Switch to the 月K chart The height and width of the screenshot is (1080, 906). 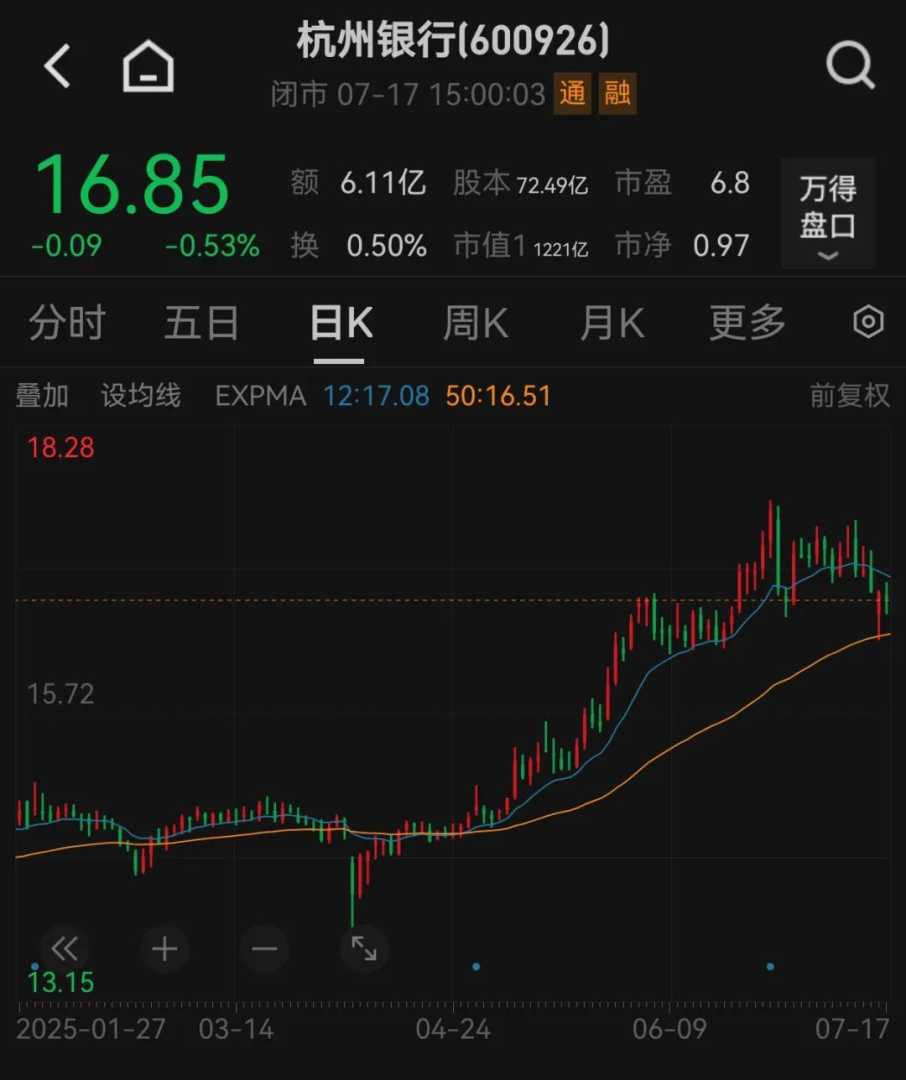click(x=611, y=323)
